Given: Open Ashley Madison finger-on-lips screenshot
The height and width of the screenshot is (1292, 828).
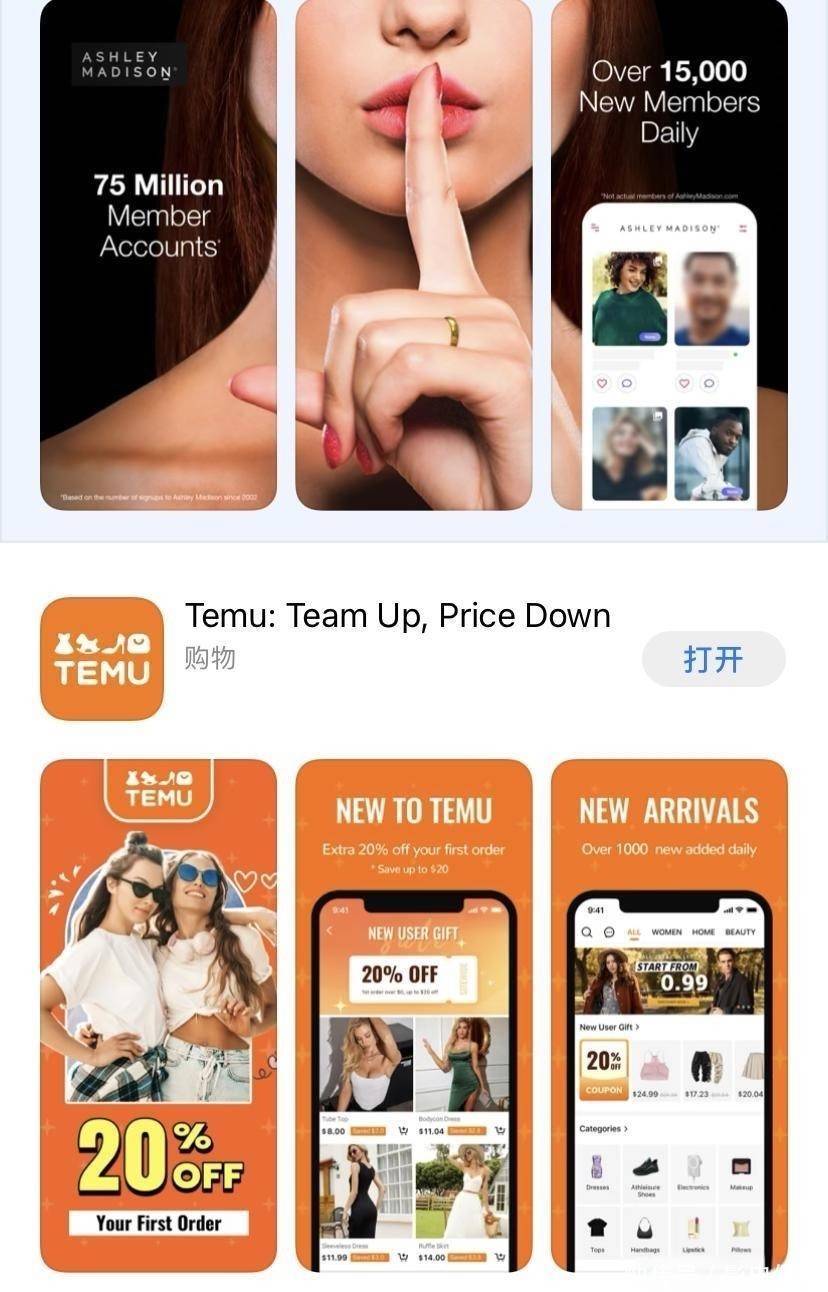Looking at the screenshot, I should point(413,255).
